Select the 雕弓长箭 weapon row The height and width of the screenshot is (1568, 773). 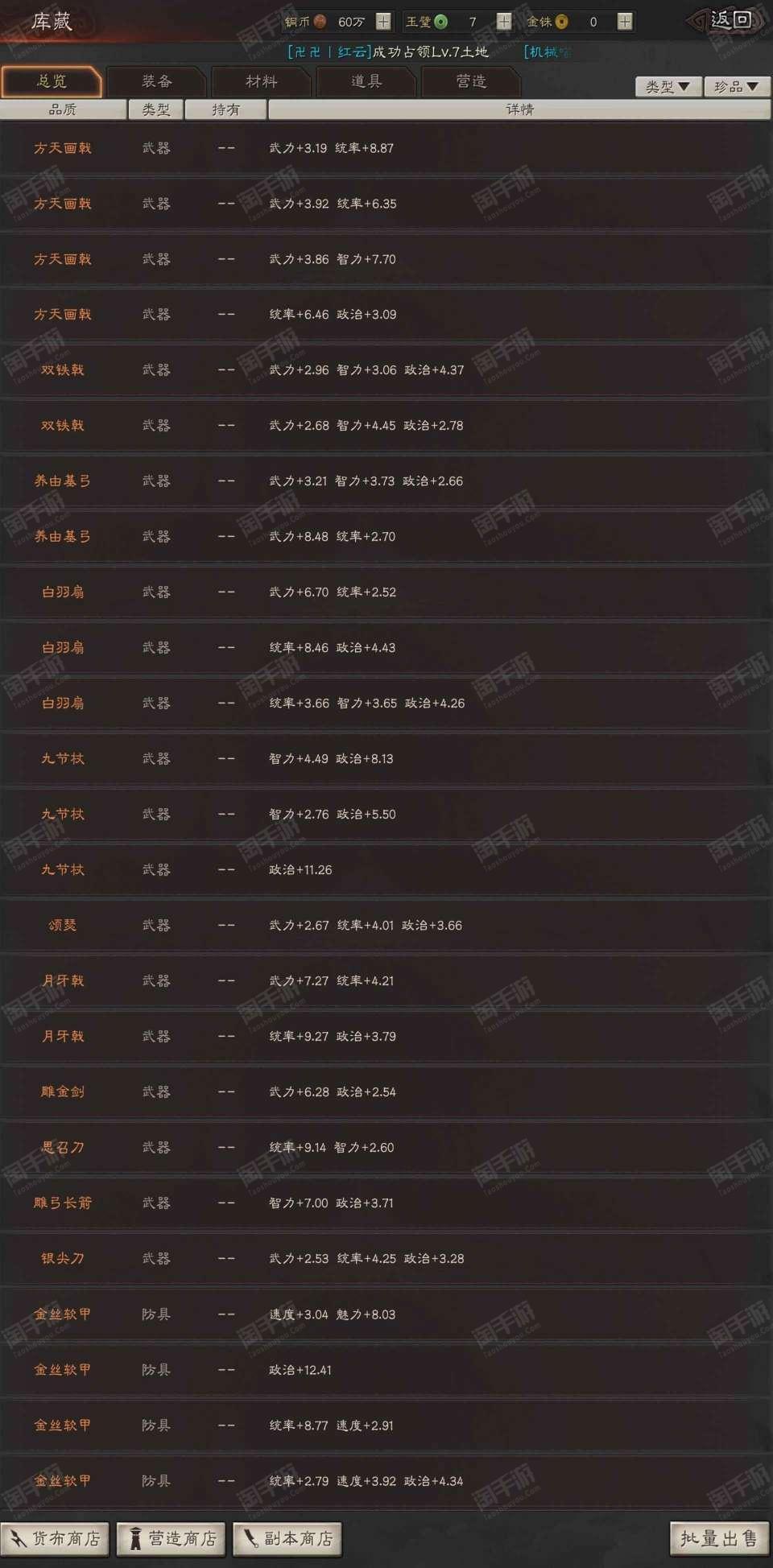(x=386, y=1203)
